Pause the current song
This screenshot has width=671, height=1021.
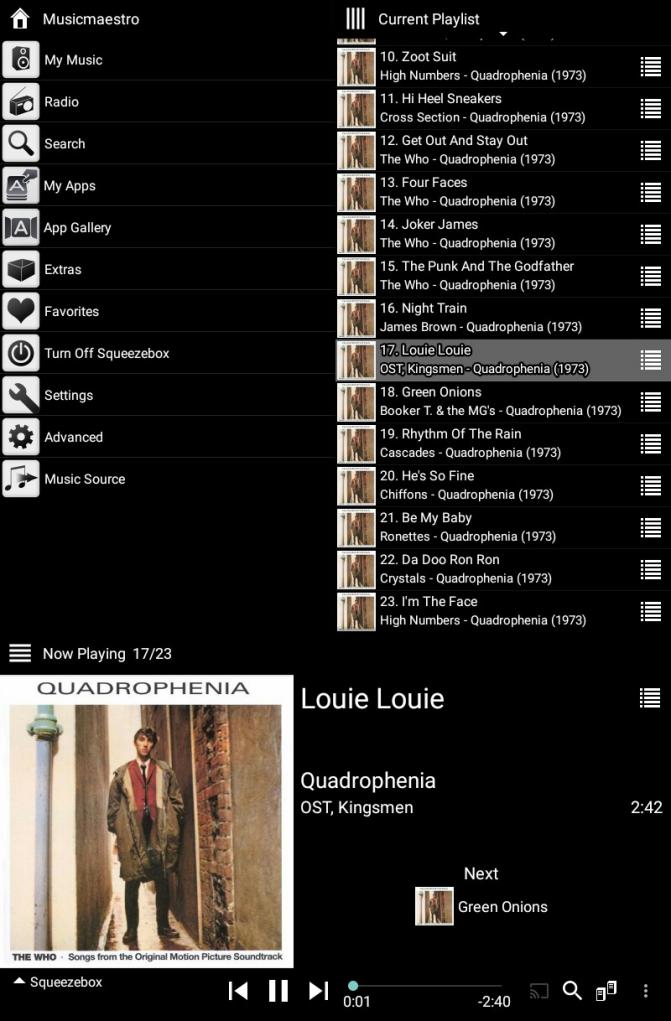[278, 991]
